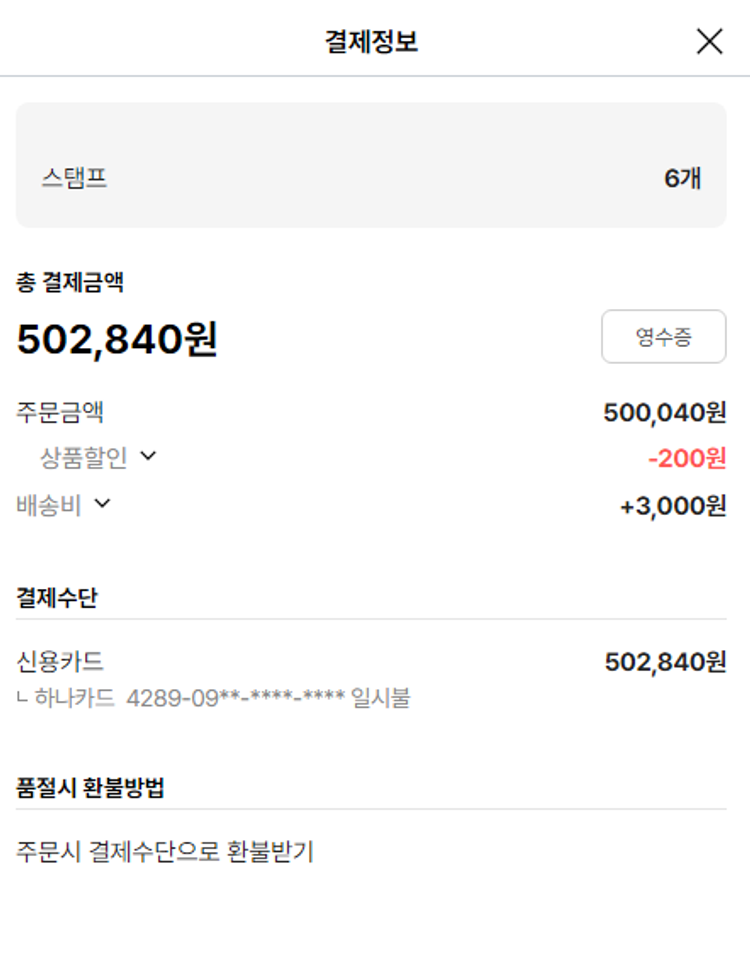The image size is (750, 960).
Task: Expand the 배송비 shipping fee details
Action: tap(102, 504)
